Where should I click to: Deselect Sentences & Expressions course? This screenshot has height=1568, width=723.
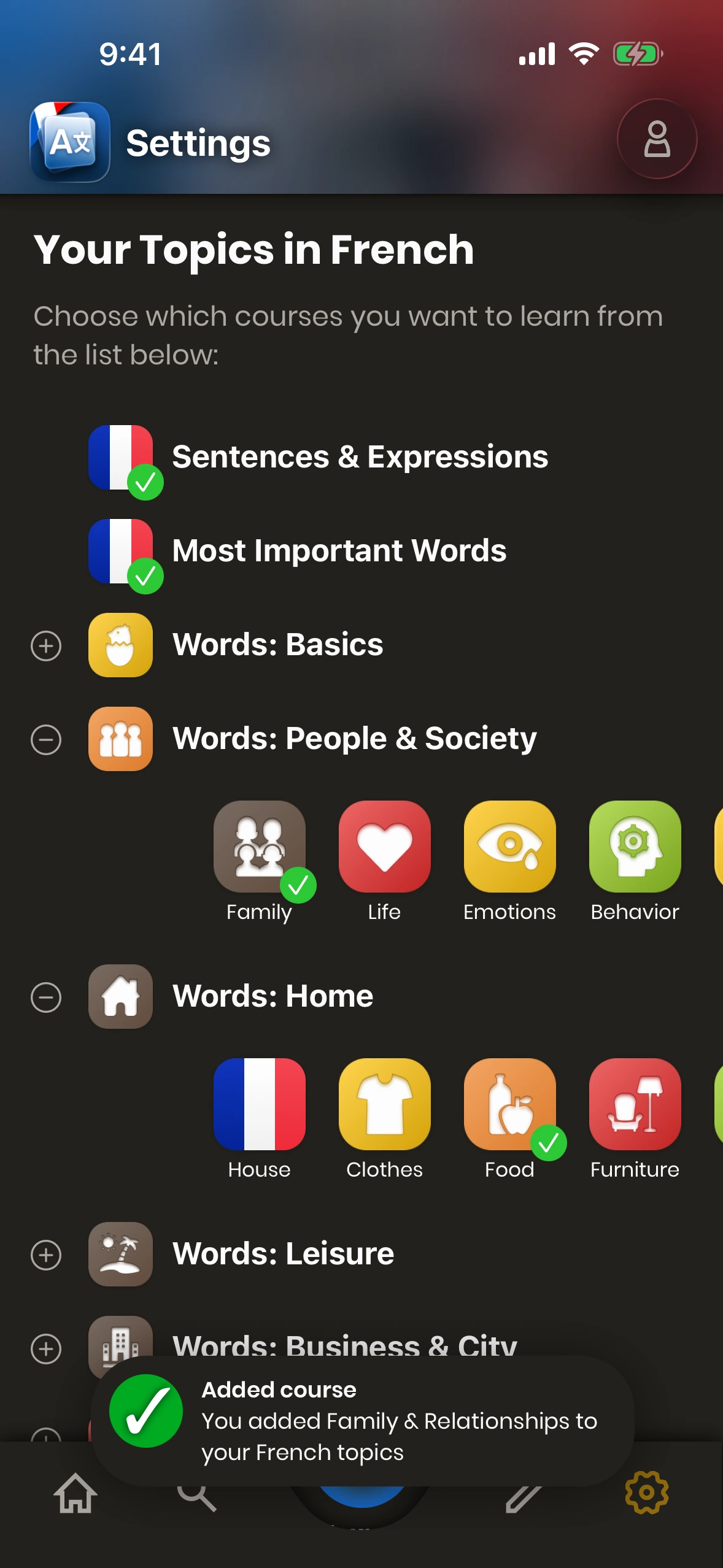121,458
